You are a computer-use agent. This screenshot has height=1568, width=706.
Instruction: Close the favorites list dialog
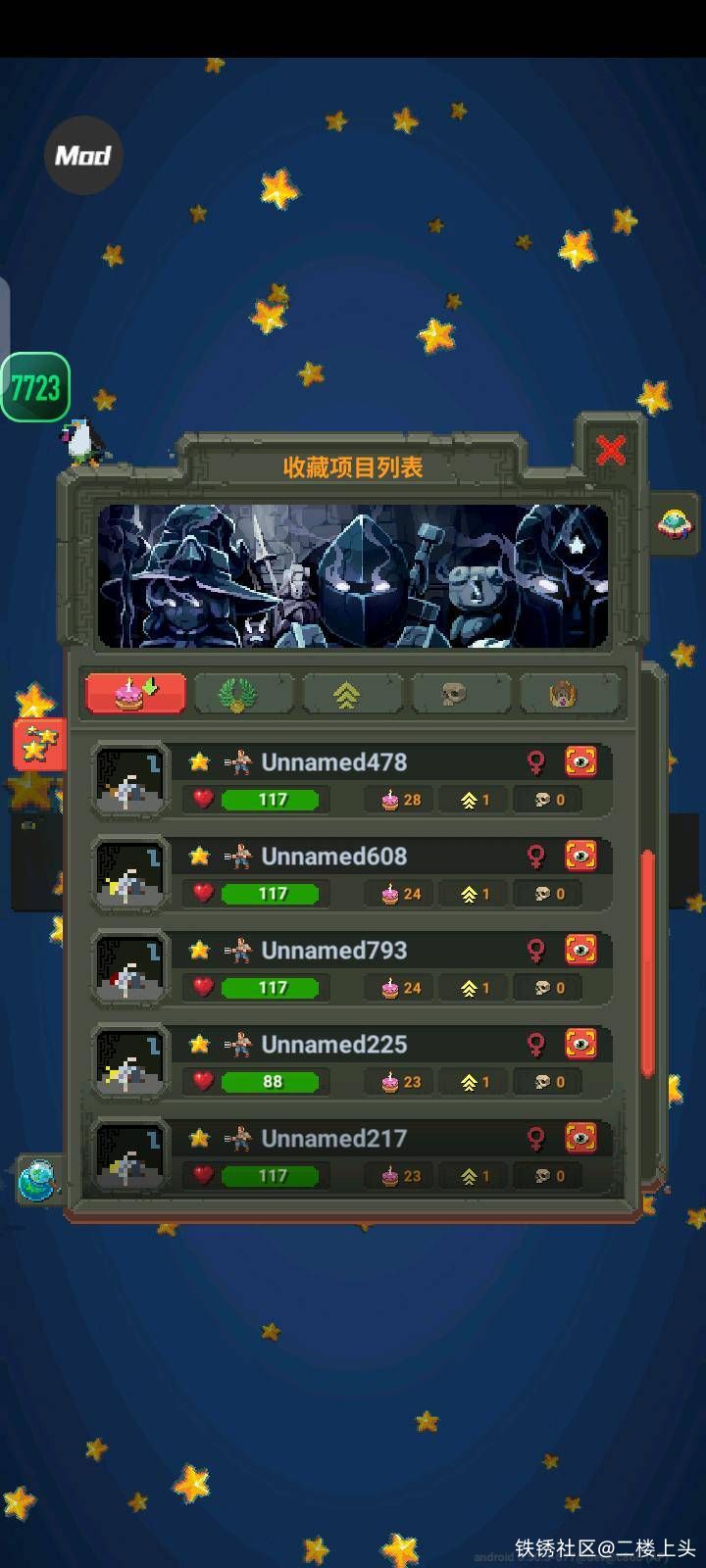point(611,450)
